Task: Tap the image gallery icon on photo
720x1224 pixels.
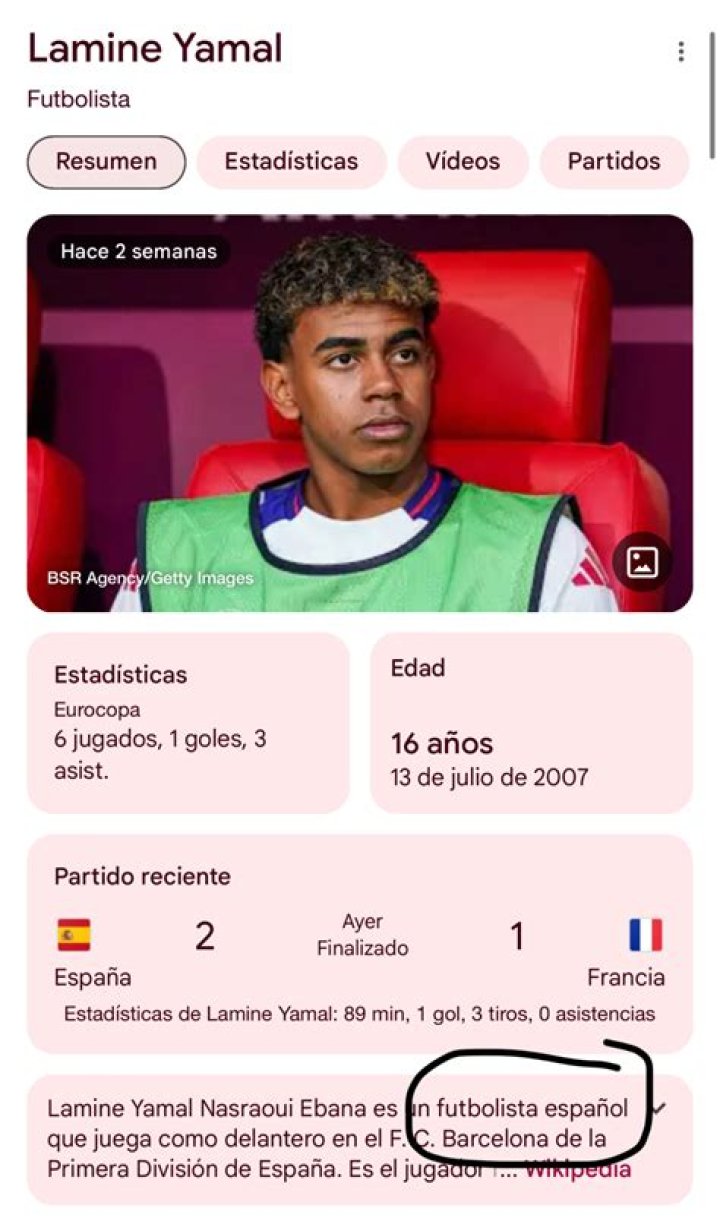Action: tap(641, 563)
